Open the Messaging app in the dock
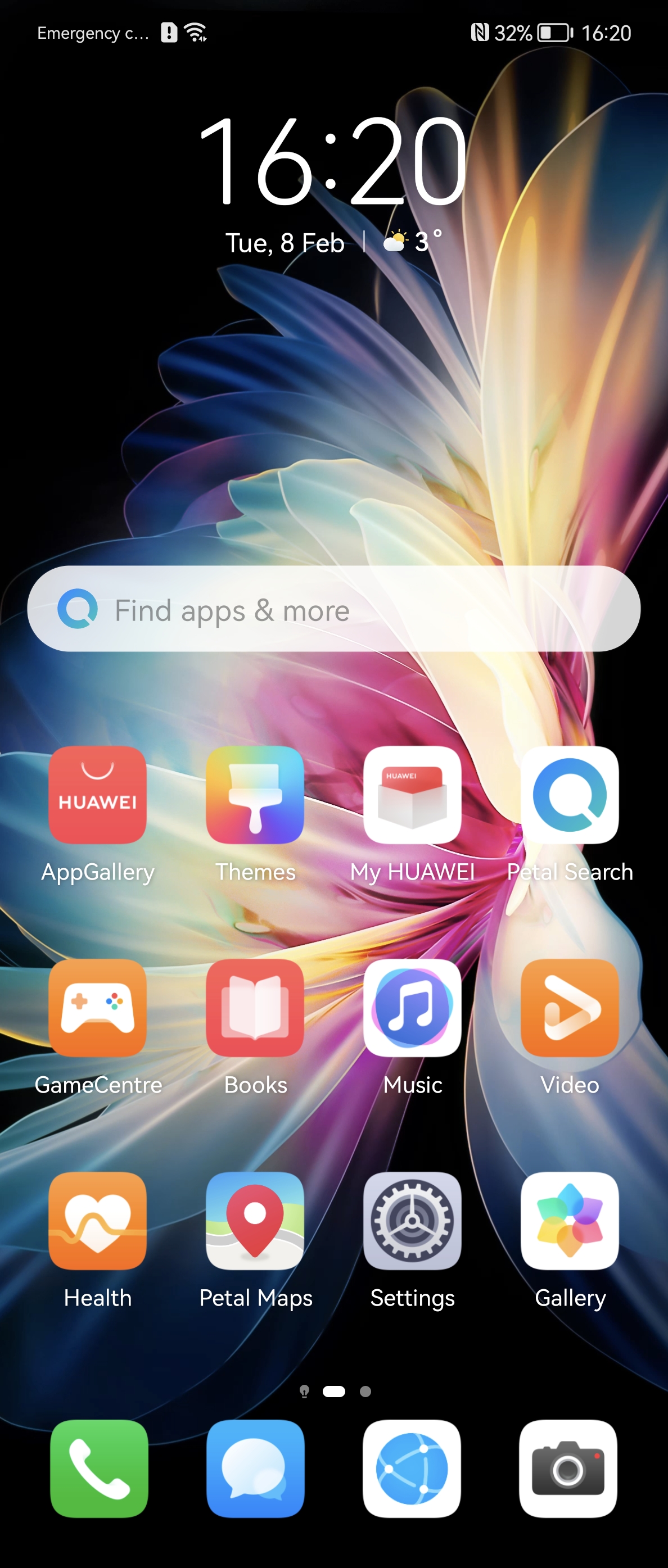Viewport: 668px width, 1568px height. (x=255, y=1469)
